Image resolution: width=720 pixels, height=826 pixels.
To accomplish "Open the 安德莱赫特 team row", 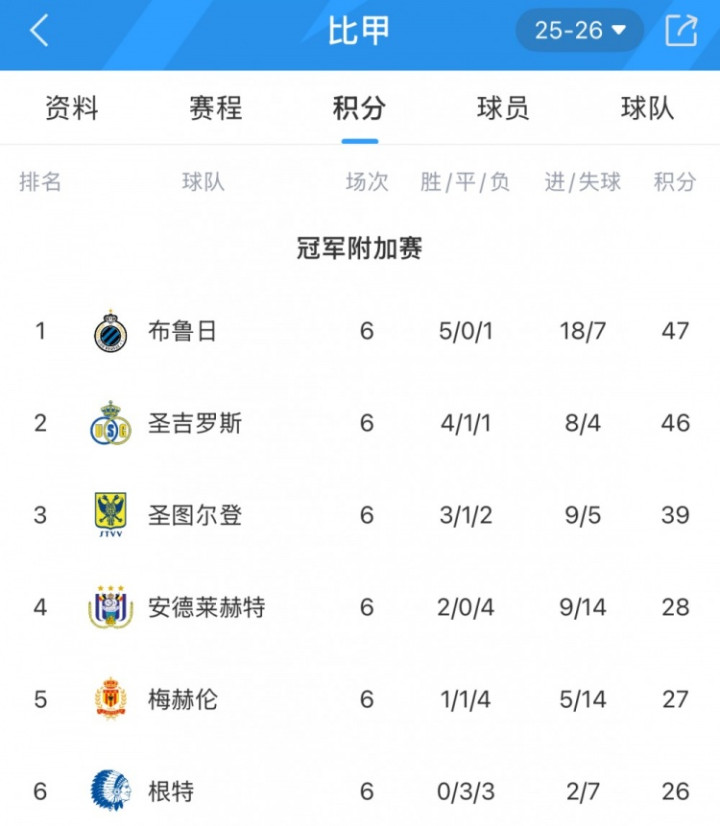I will pyautogui.click(x=360, y=607).
